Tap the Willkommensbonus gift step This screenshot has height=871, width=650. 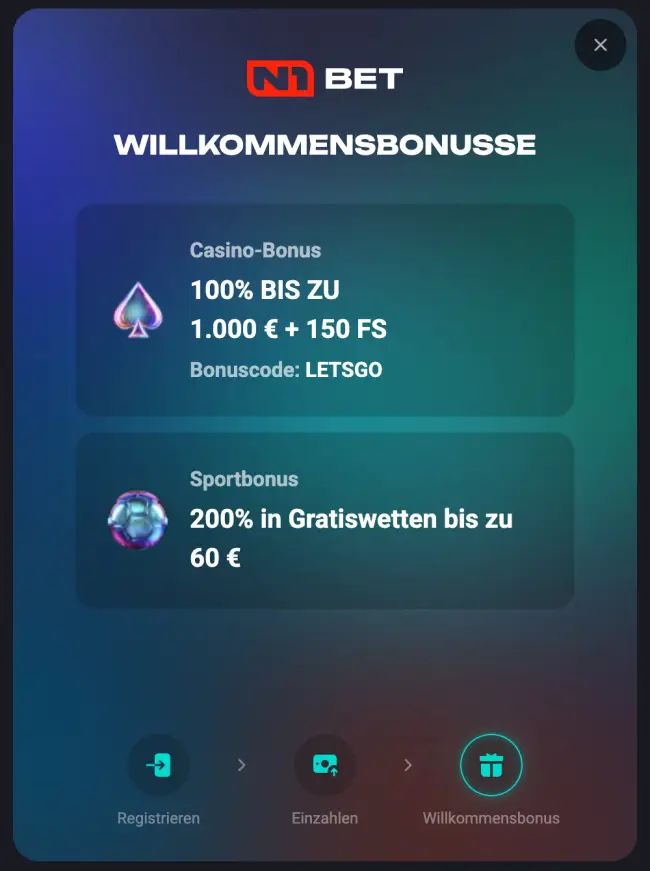[491, 765]
